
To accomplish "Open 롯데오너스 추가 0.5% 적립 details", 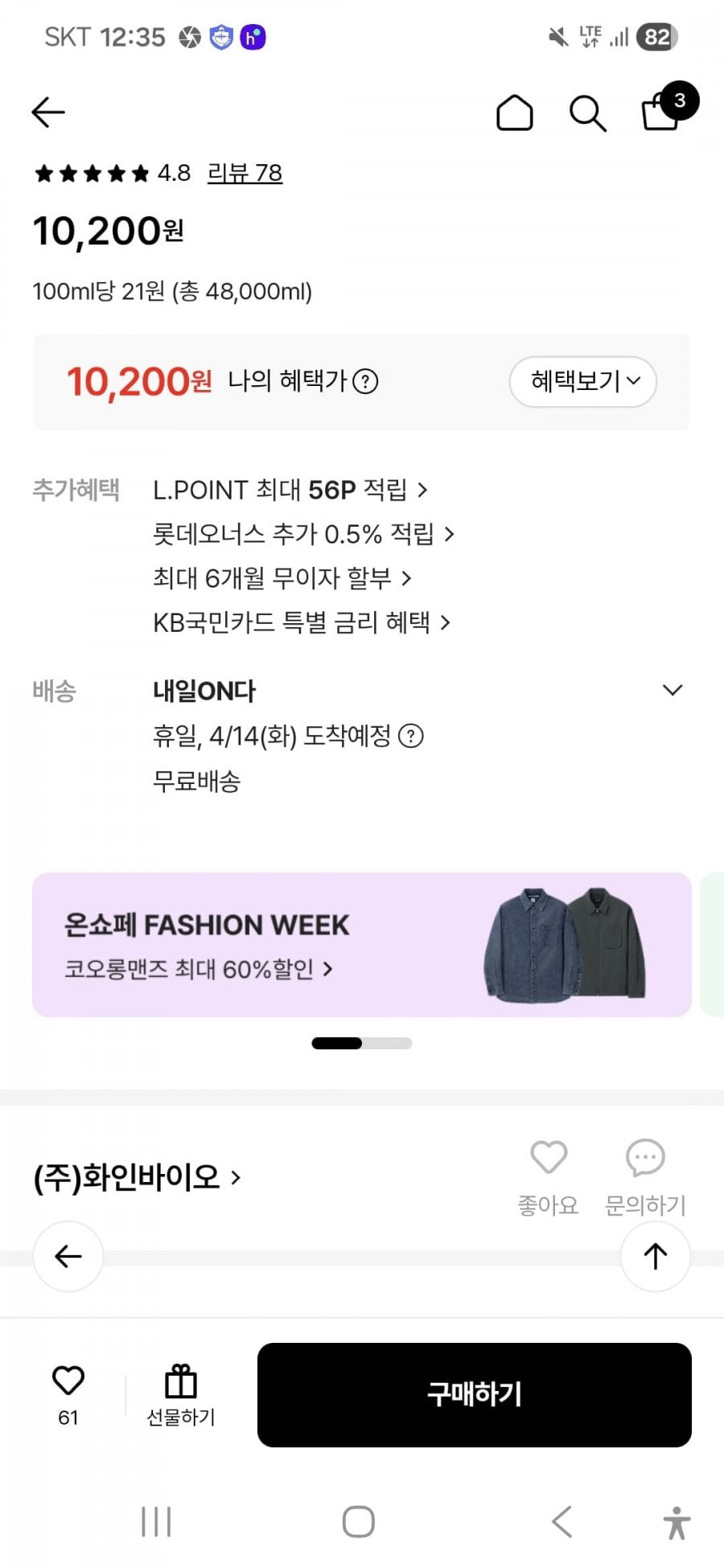I will (x=303, y=534).
